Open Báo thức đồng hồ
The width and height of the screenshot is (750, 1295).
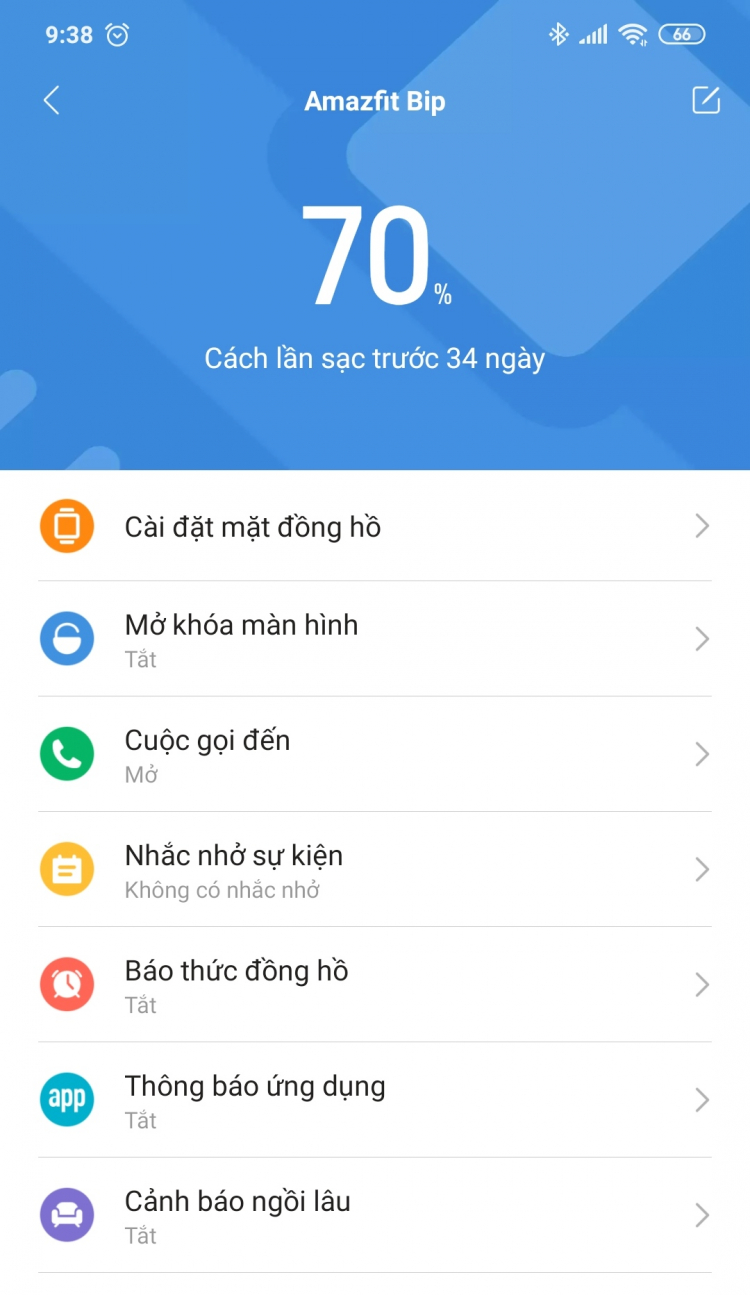click(x=374, y=984)
